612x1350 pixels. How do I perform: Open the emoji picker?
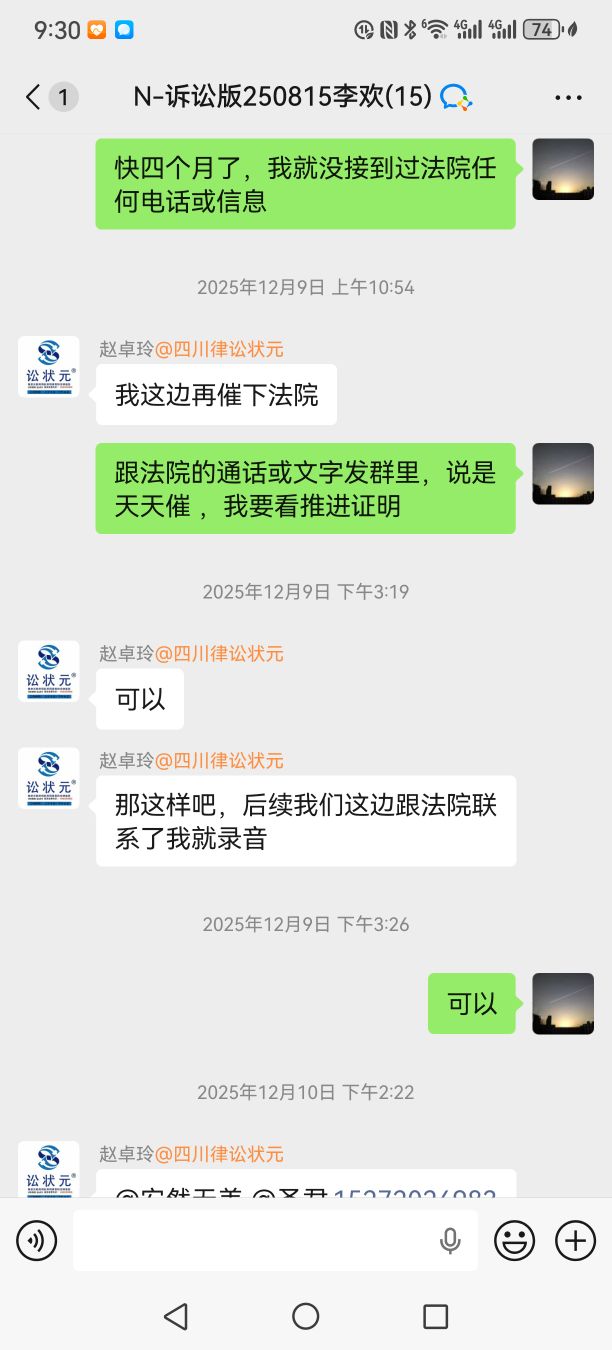pyautogui.click(x=515, y=1241)
